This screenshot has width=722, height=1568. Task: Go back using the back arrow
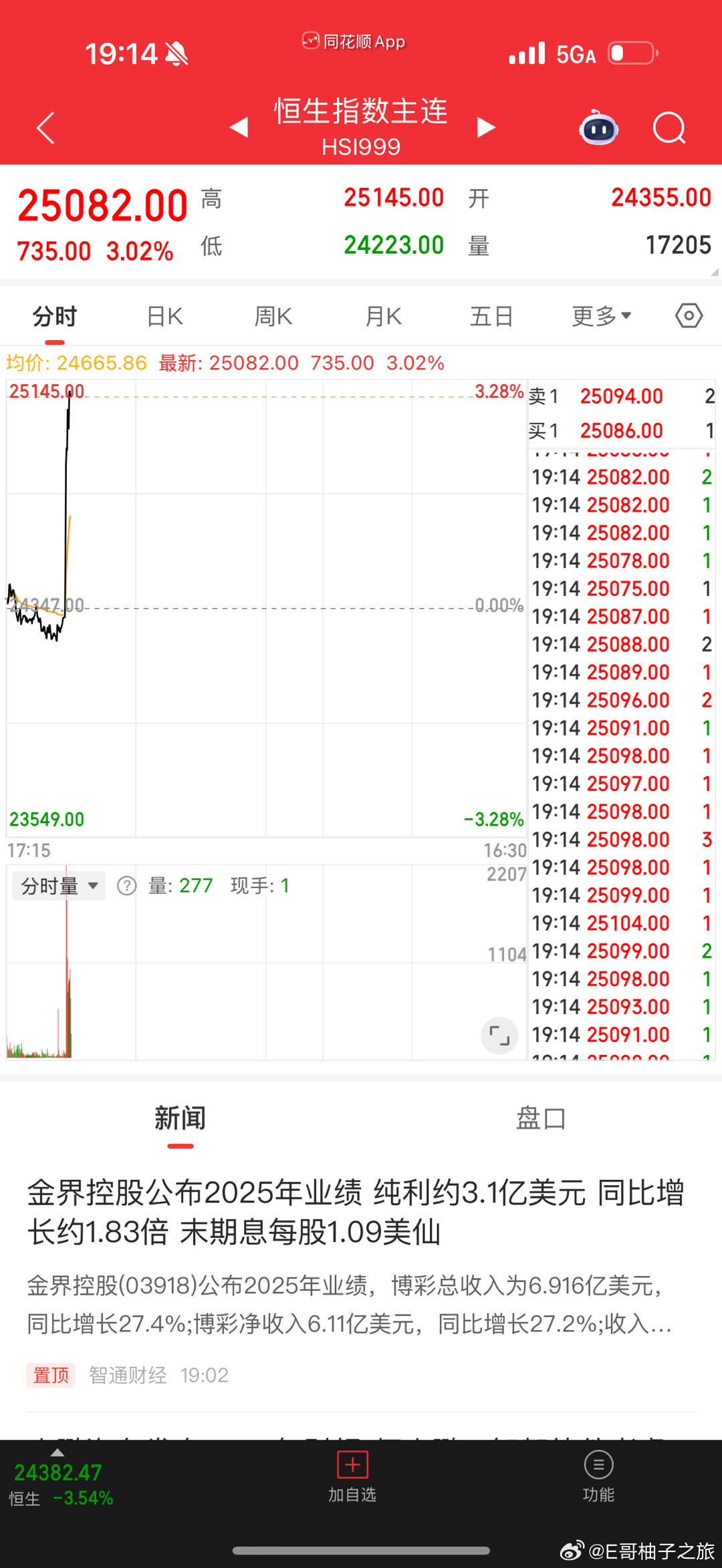coord(45,128)
